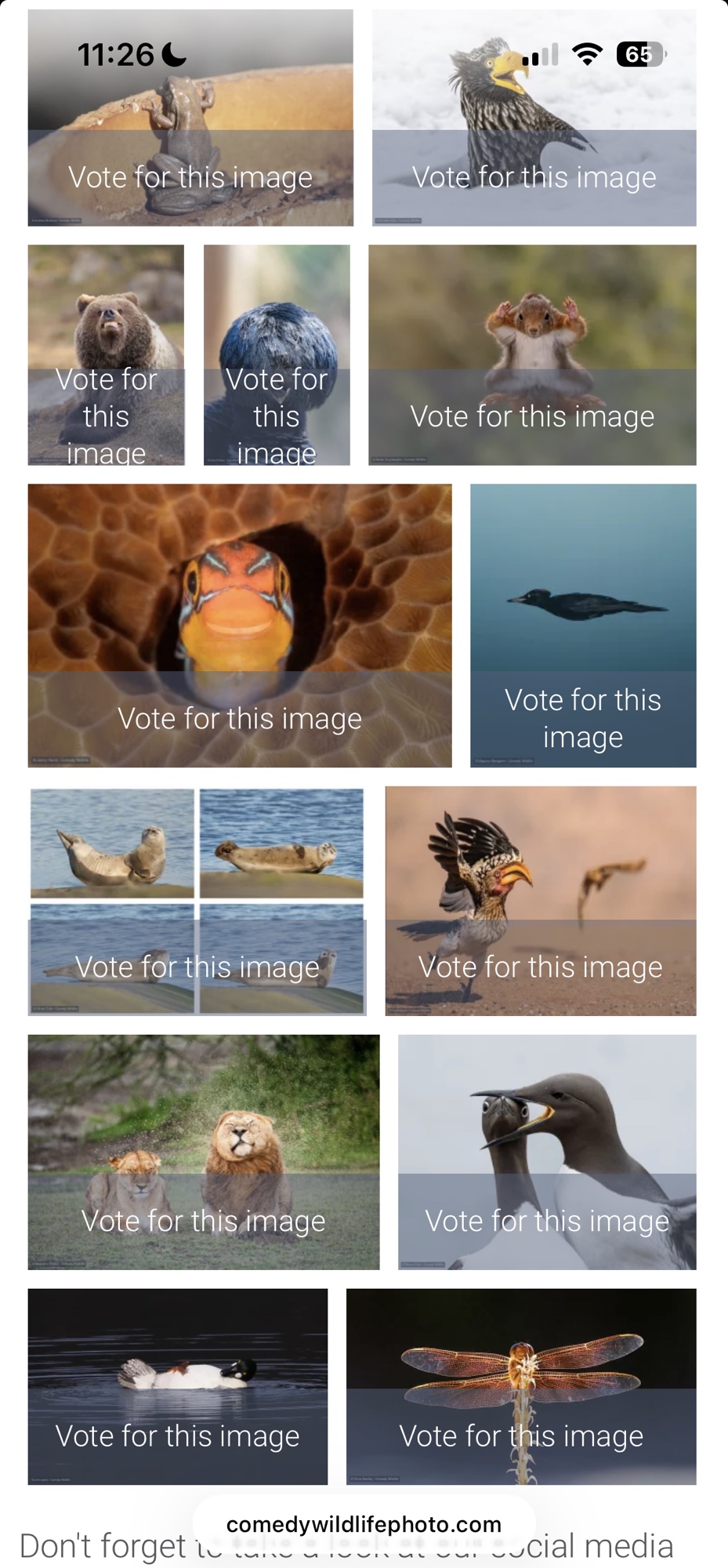Viewport: 728px width, 1568px height.
Task: Vote for the dragonfly photo
Action: coord(521,1436)
